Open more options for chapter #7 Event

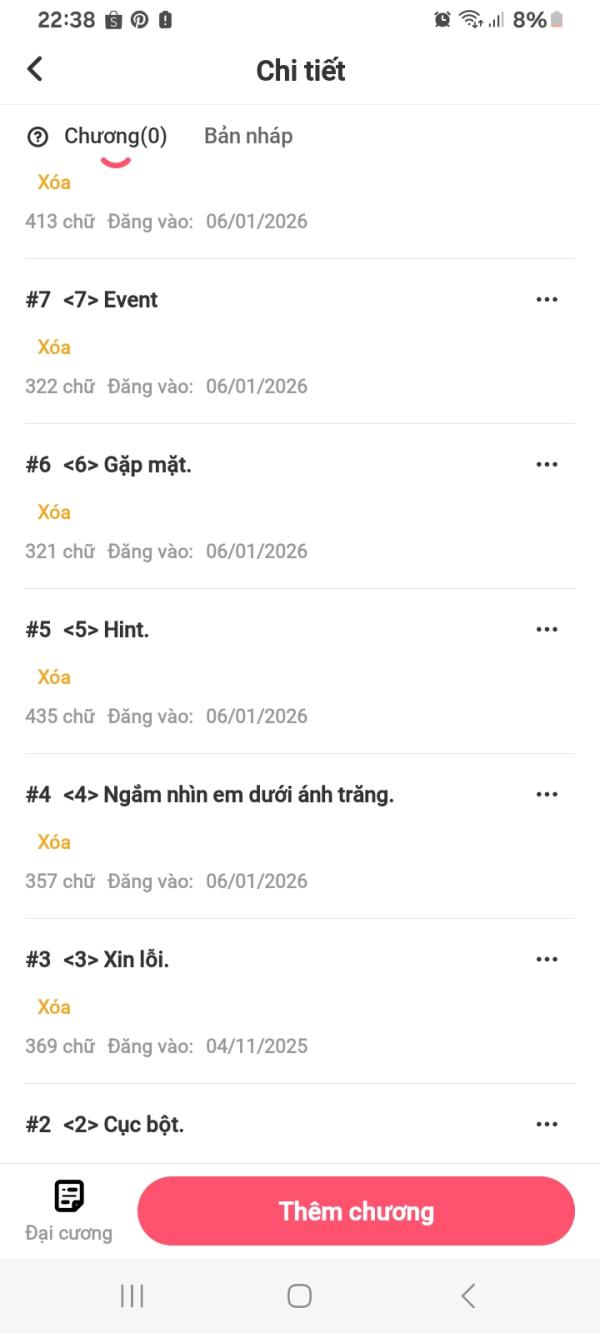(x=547, y=299)
